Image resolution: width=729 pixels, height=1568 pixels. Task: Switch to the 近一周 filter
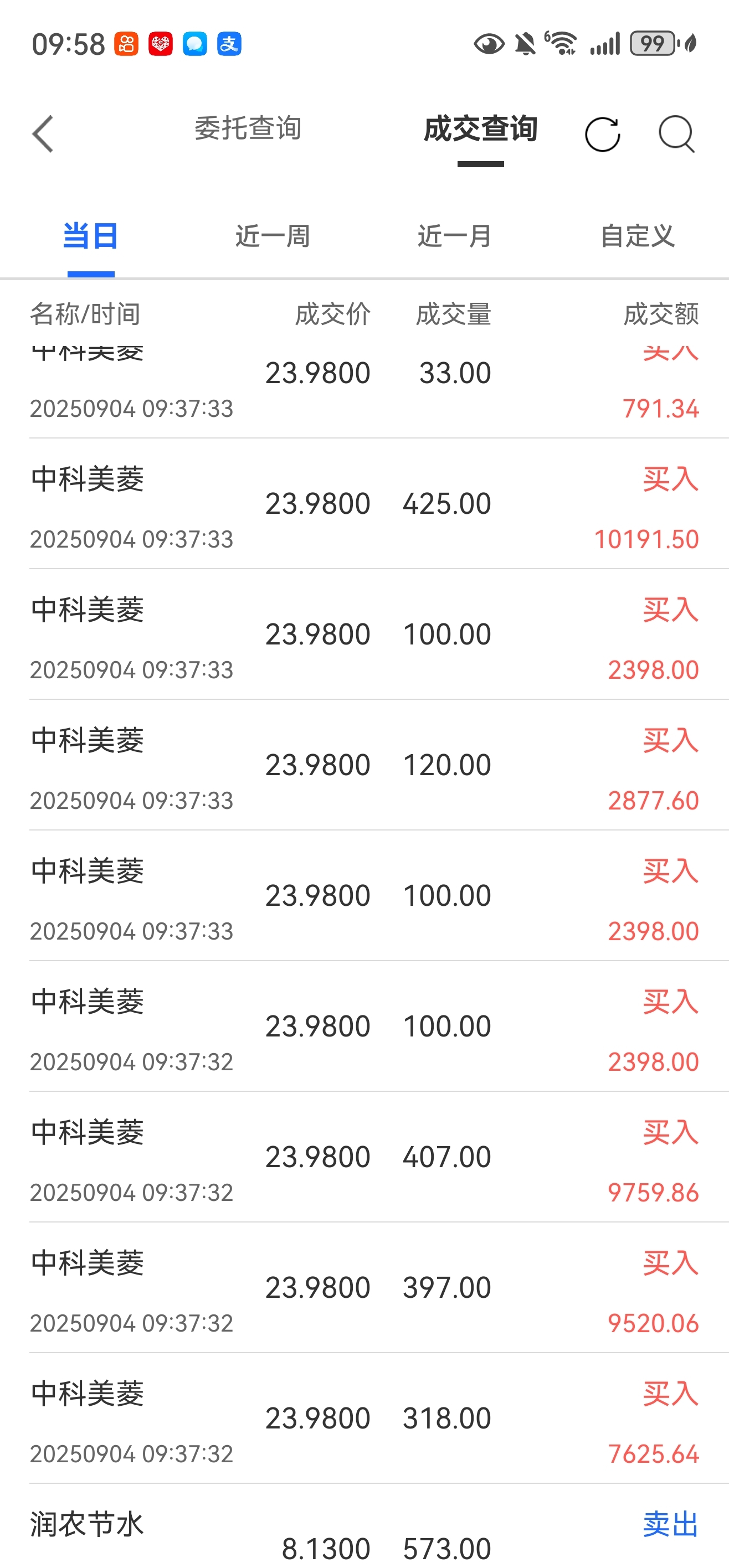[x=273, y=236]
